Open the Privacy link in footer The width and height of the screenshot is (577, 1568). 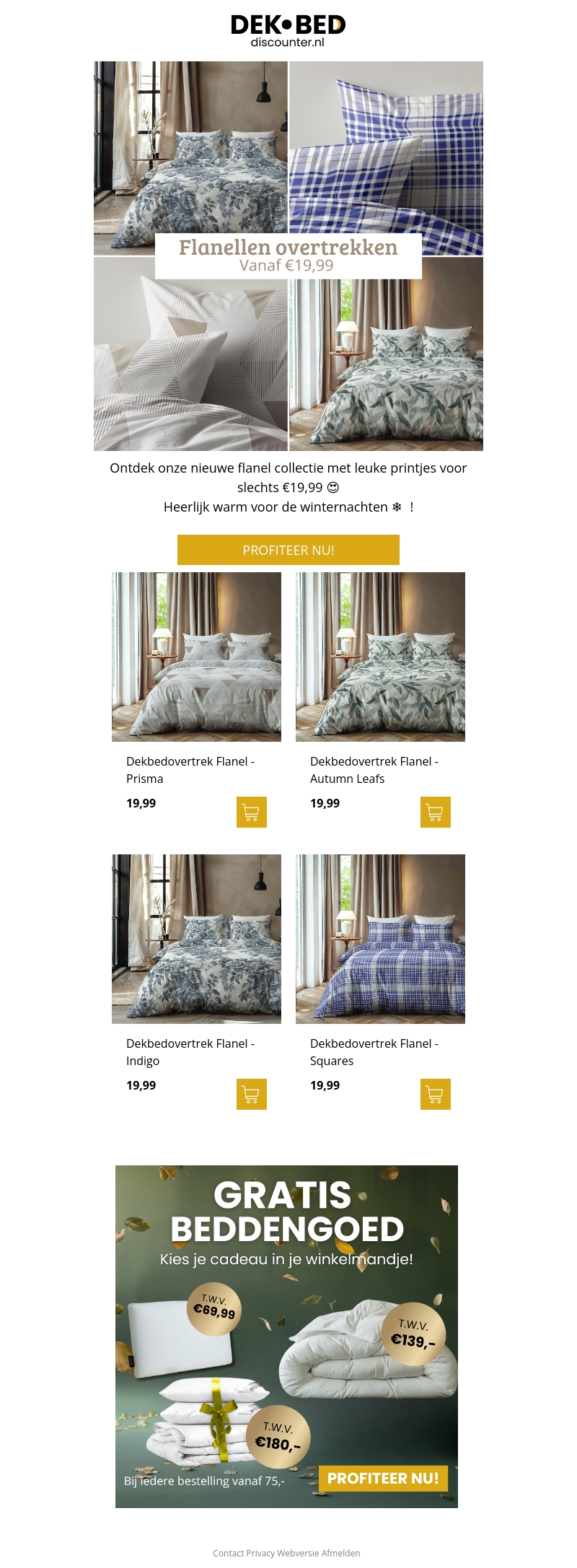(x=260, y=1553)
